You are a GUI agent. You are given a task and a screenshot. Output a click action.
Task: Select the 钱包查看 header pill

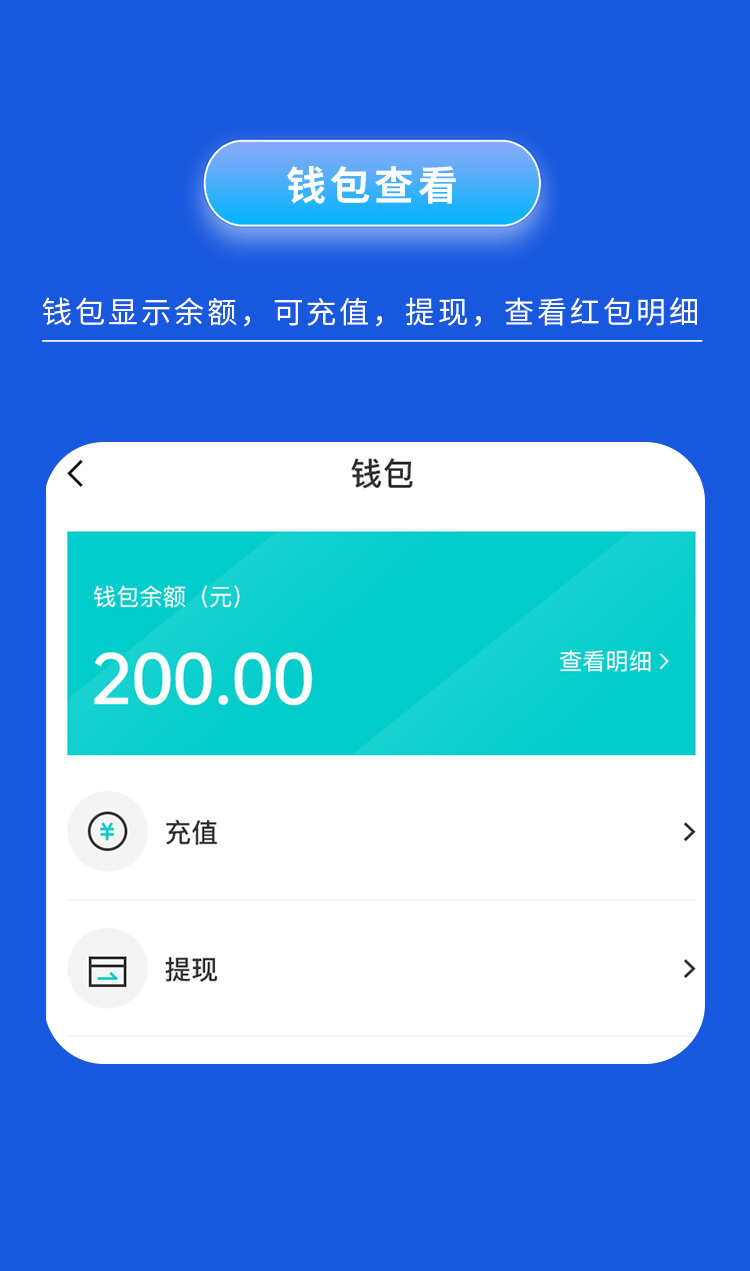pyautogui.click(x=372, y=183)
